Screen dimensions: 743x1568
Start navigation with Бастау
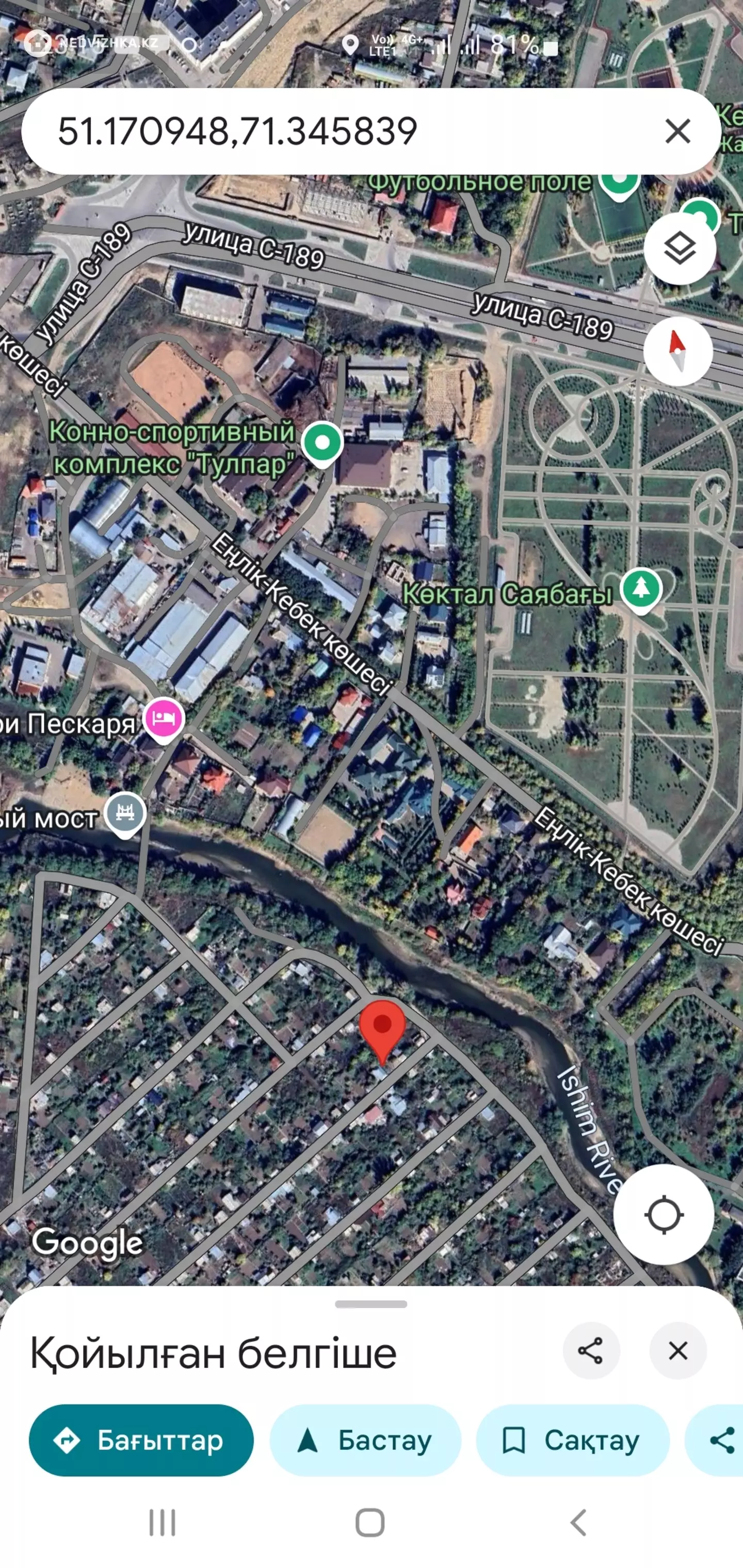[x=365, y=1440]
